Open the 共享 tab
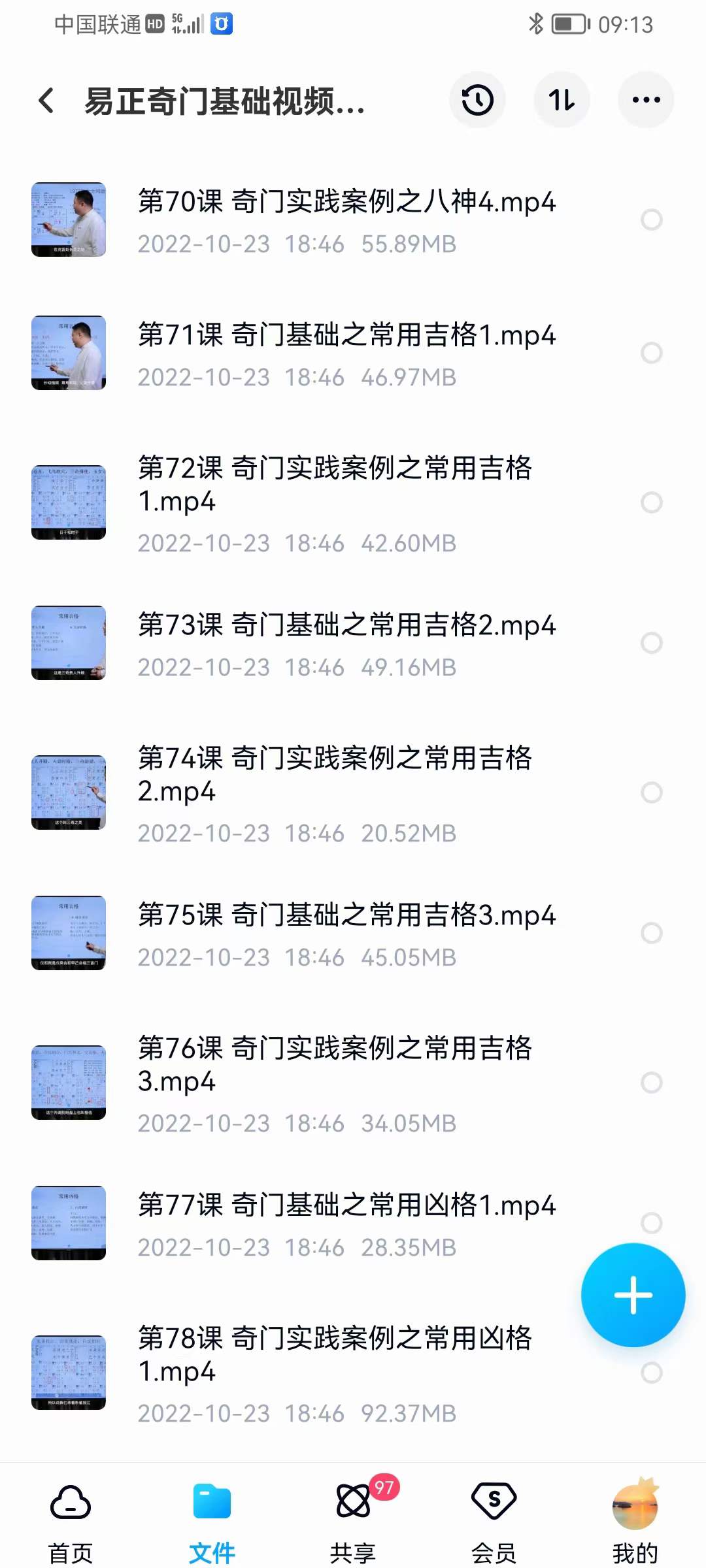 click(x=353, y=1509)
